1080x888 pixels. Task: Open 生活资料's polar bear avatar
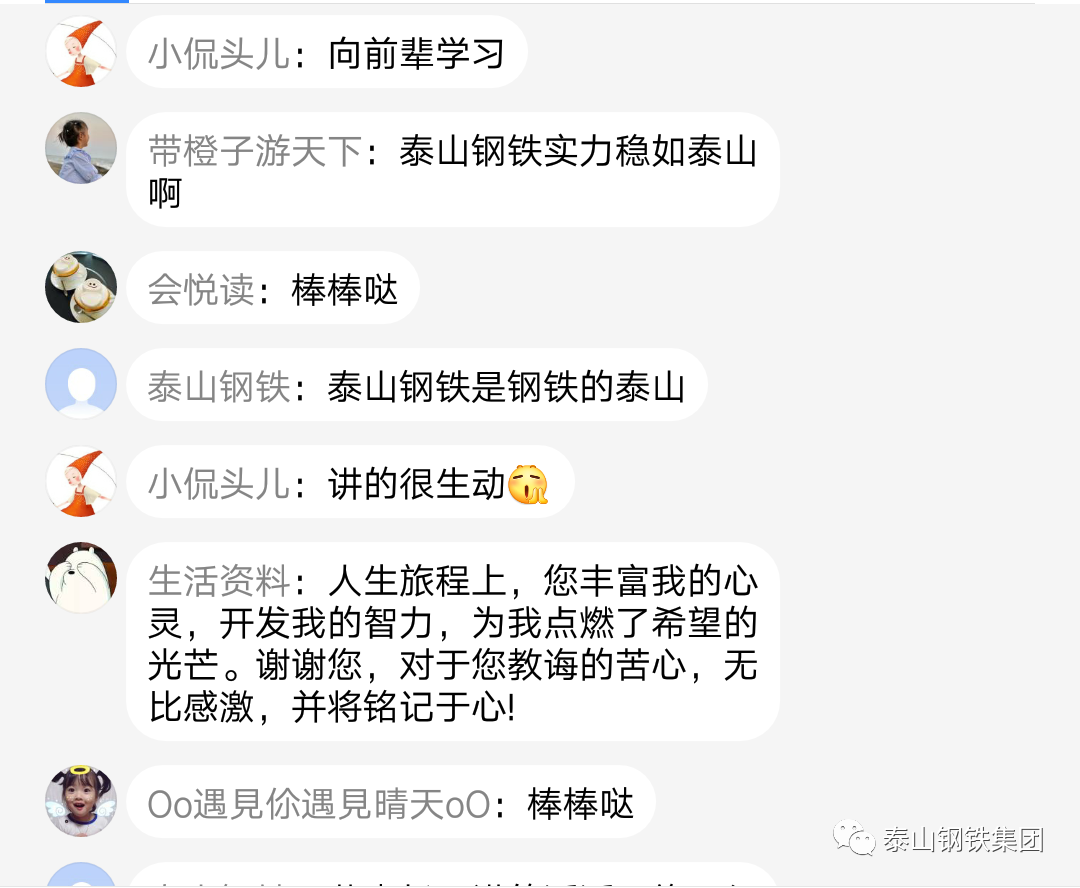(81, 578)
